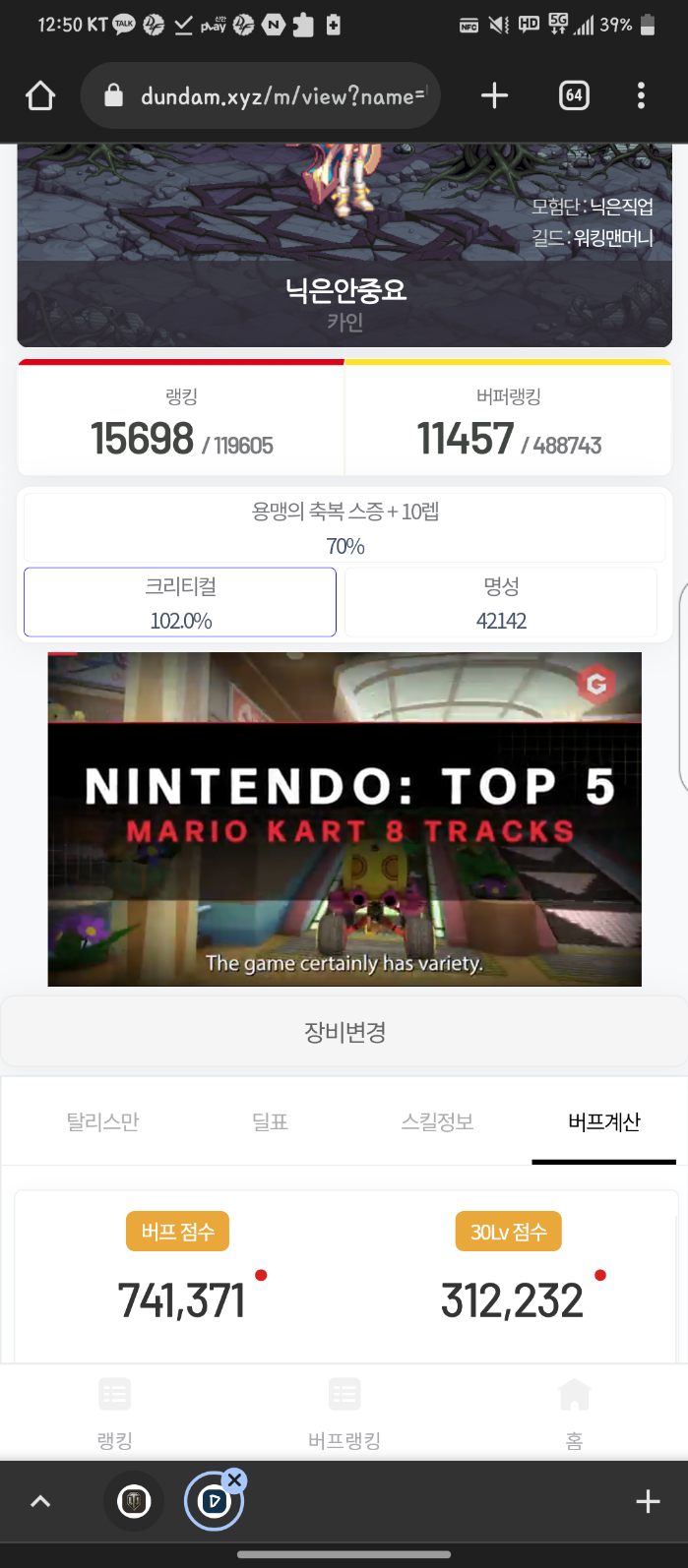Go to the browser home page
The height and width of the screenshot is (1568, 688).
pos(40,95)
